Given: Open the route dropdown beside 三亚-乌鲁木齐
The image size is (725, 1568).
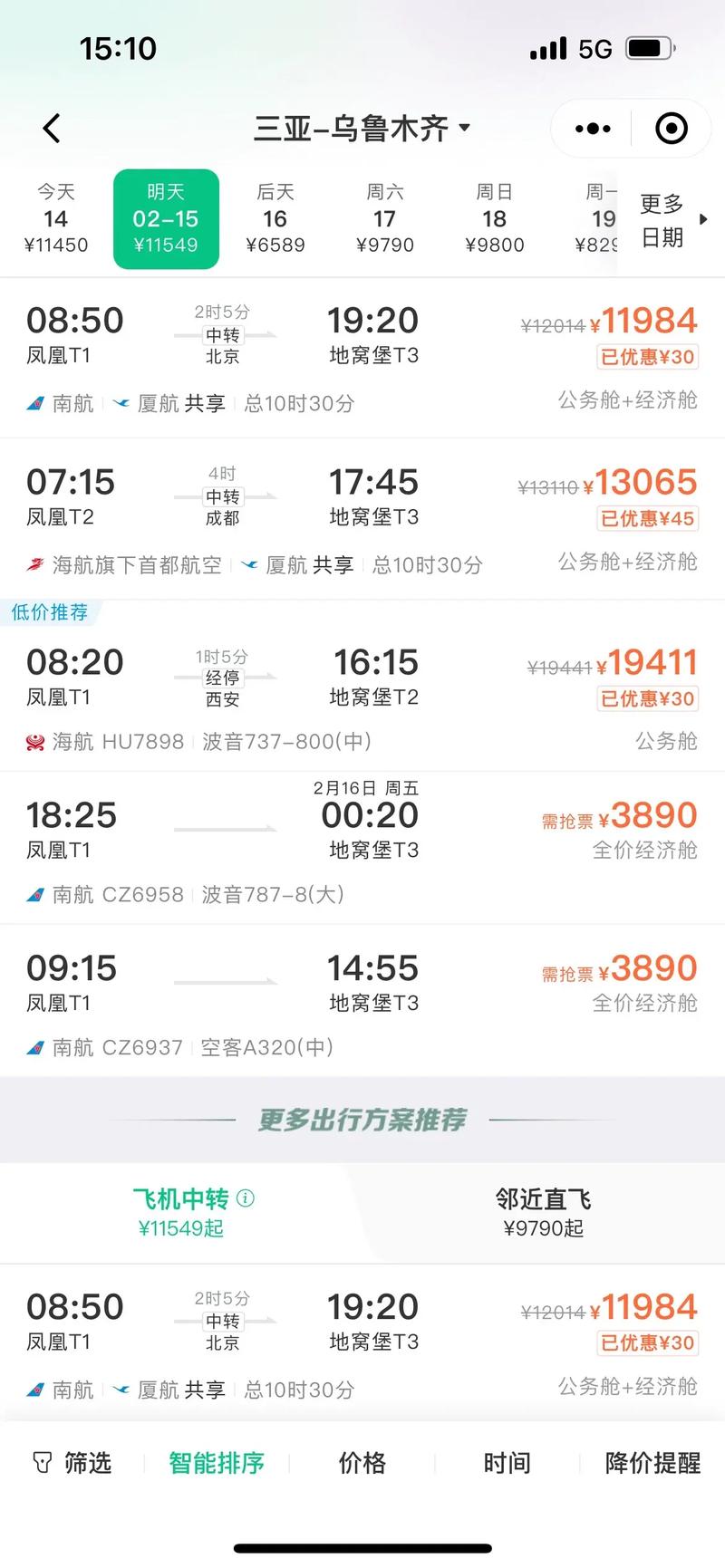Looking at the screenshot, I should pos(465,129).
